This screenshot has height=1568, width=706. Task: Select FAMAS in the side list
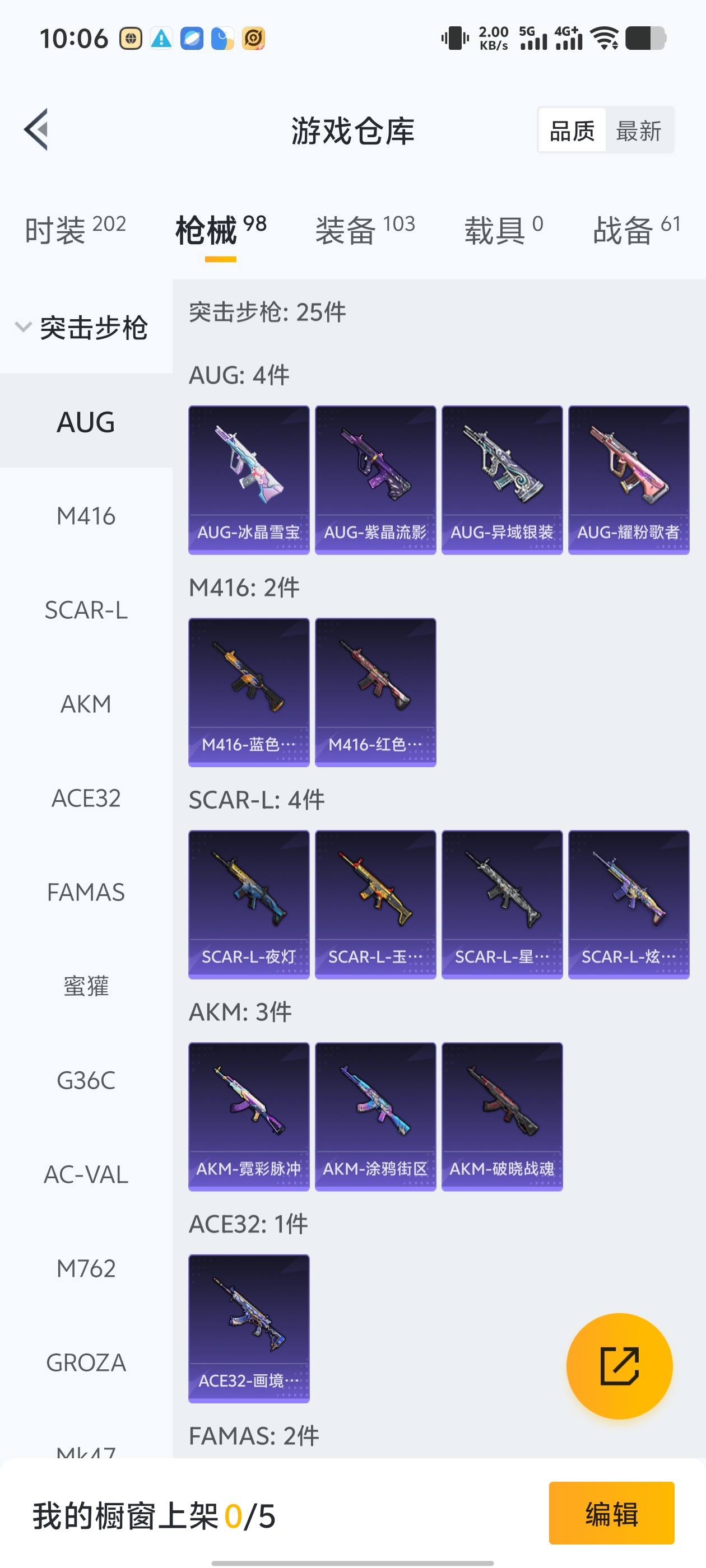(86, 892)
